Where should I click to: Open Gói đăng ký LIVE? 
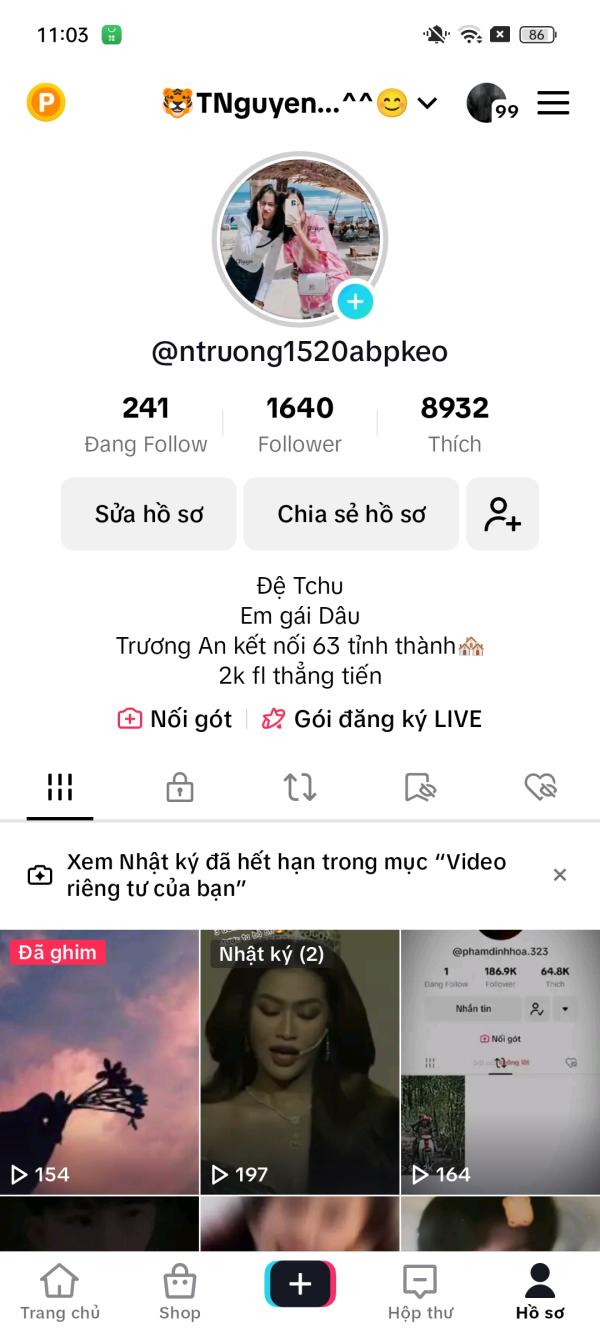(372, 719)
